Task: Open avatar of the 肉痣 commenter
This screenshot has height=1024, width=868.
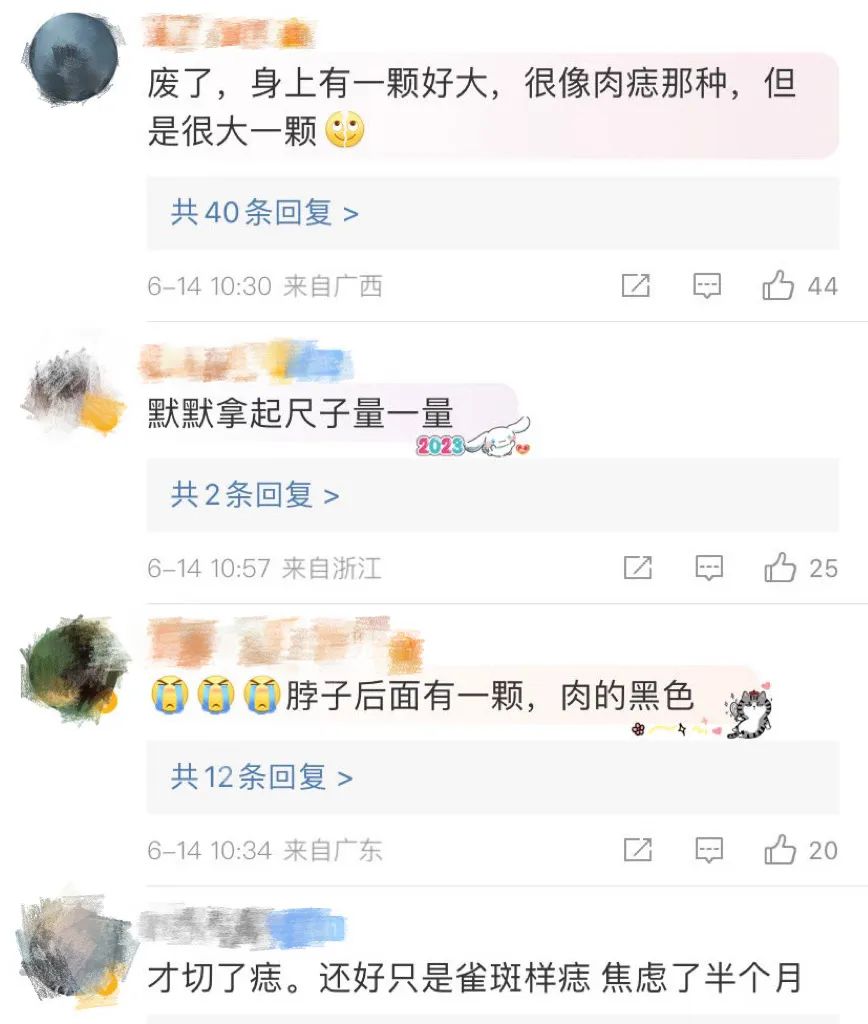Action: tap(73, 59)
